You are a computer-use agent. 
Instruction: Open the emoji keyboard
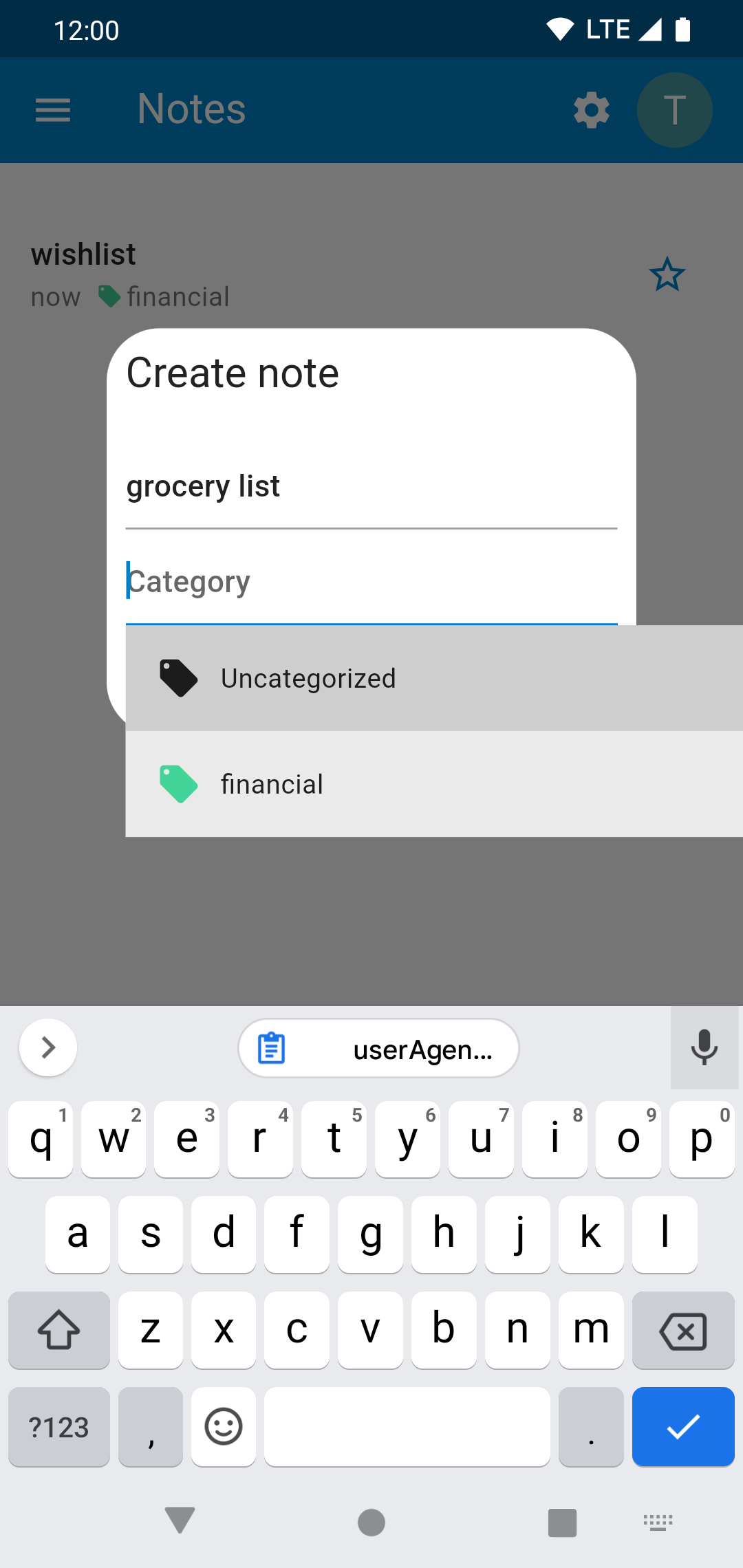[224, 1426]
